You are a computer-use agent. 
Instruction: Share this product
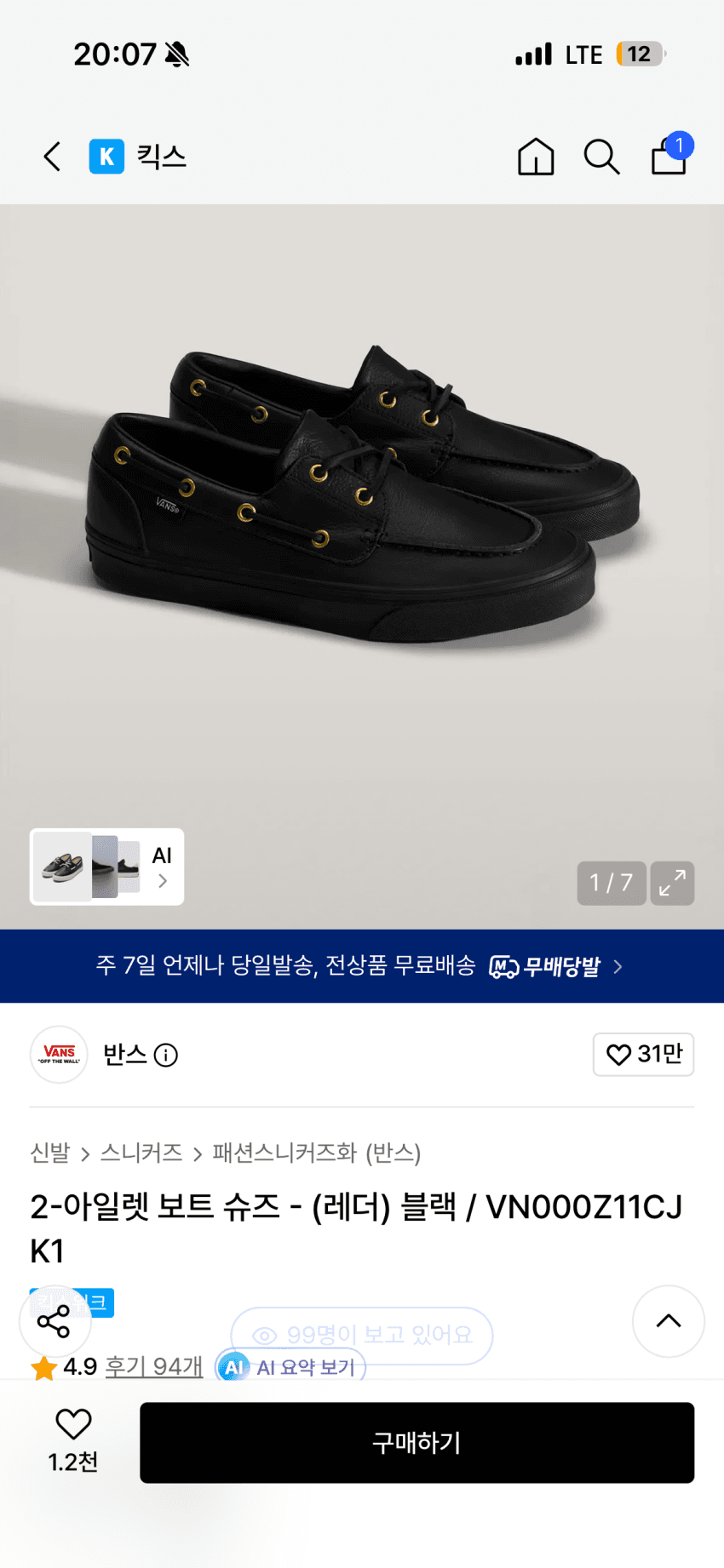pyautogui.click(x=55, y=1321)
